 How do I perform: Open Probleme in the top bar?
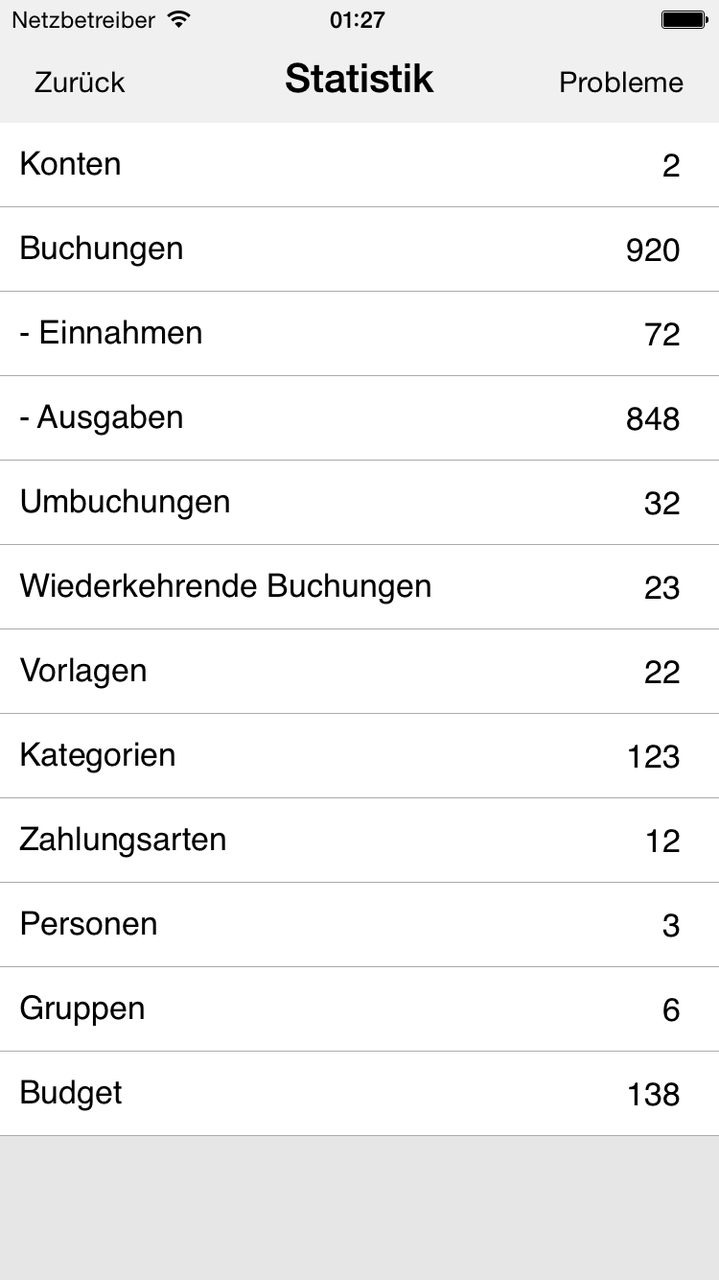621,82
